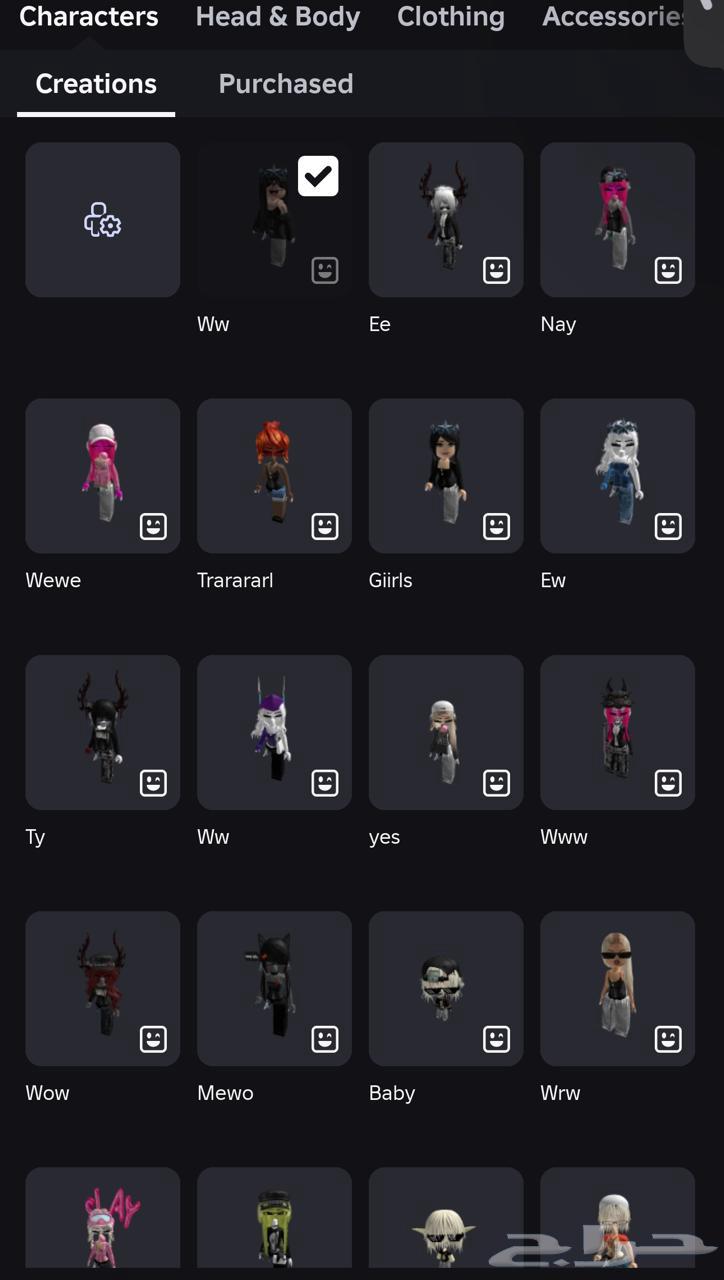Equip the Trarararl character outfit

click(x=274, y=476)
